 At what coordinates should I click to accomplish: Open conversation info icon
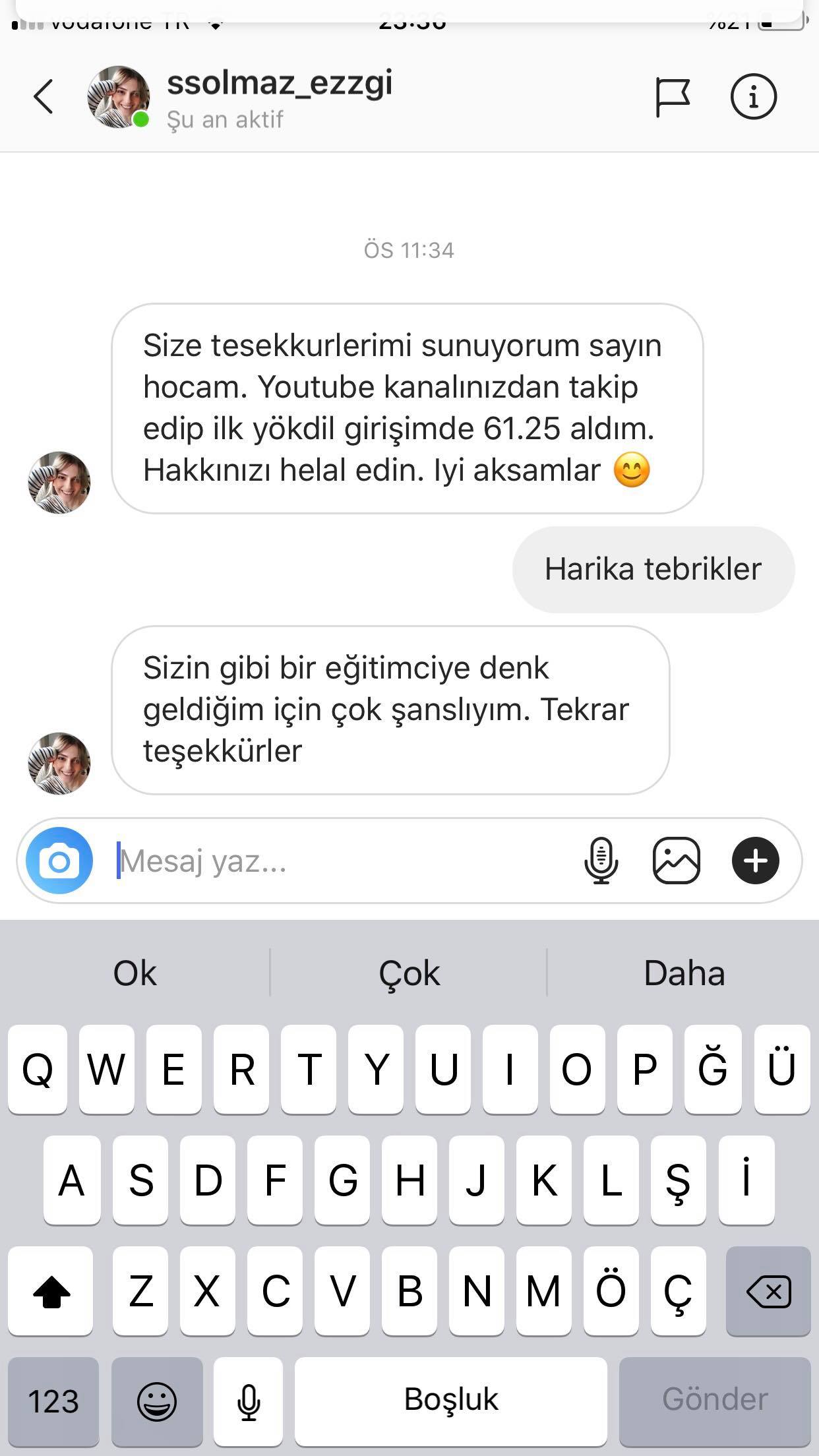tap(754, 97)
